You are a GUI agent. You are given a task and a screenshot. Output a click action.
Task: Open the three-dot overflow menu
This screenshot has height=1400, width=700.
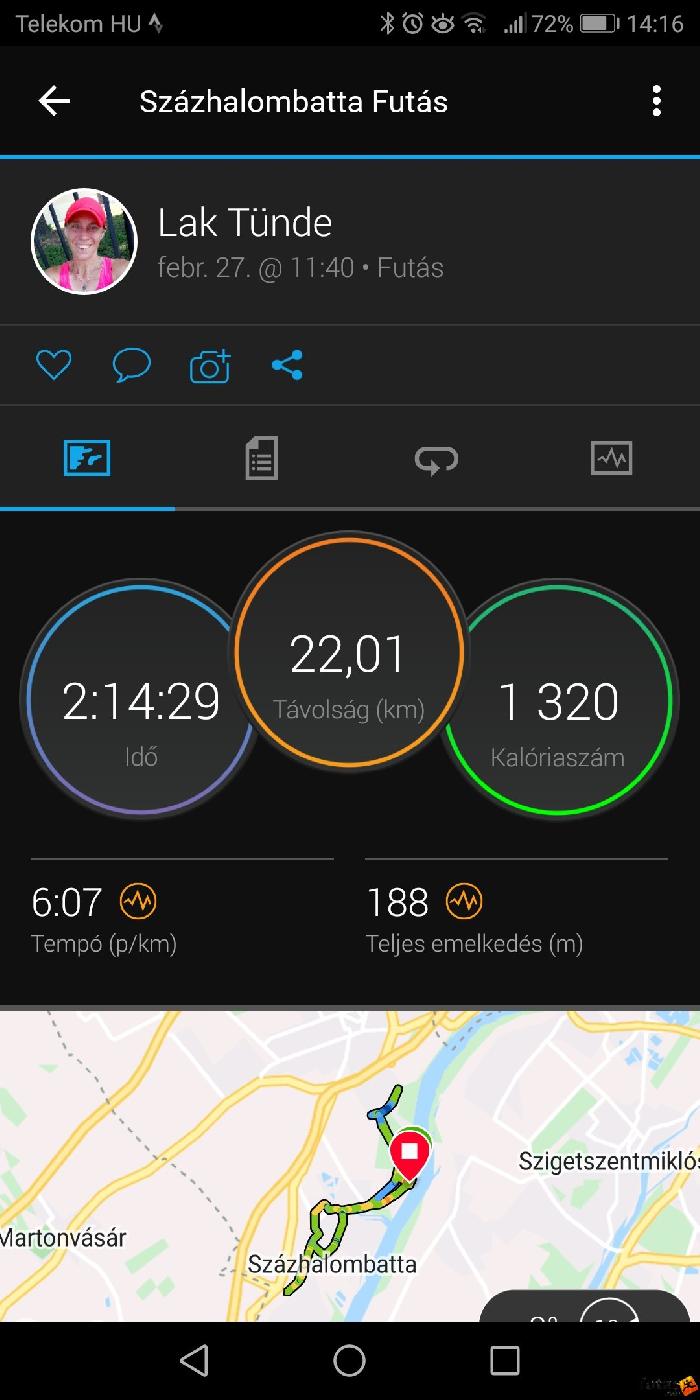(x=656, y=101)
